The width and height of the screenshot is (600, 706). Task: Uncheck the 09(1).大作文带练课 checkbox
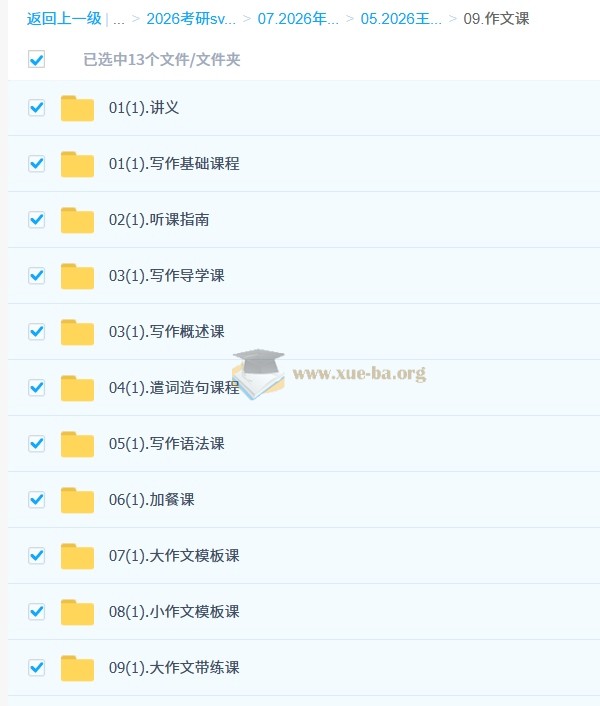pos(37,668)
